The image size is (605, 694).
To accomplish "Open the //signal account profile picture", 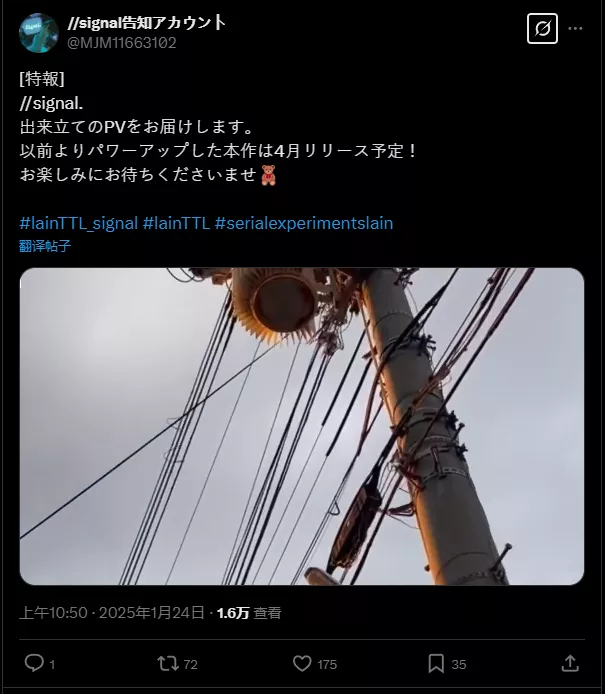I will [x=38, y=32].
